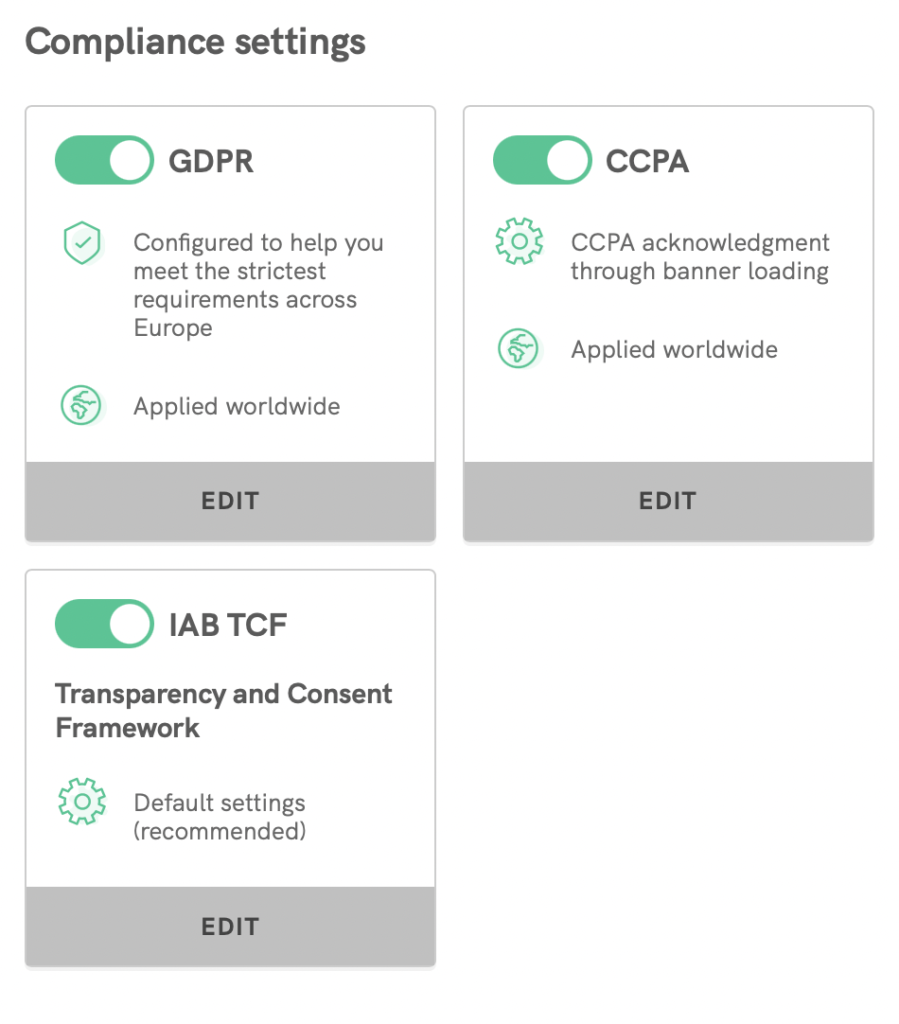Tap Edit under IAB TCF

coord(230,926)
